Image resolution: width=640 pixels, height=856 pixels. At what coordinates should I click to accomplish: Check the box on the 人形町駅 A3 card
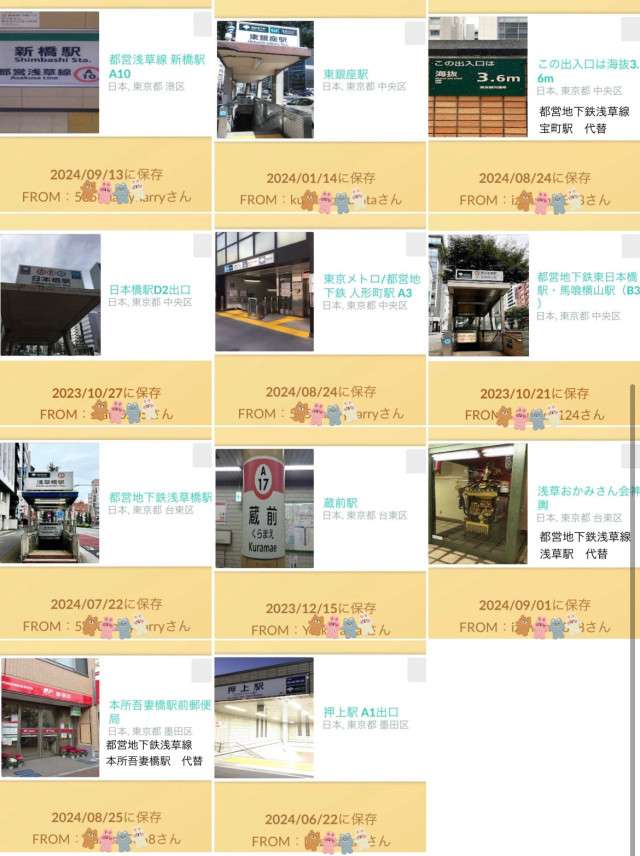415,248
